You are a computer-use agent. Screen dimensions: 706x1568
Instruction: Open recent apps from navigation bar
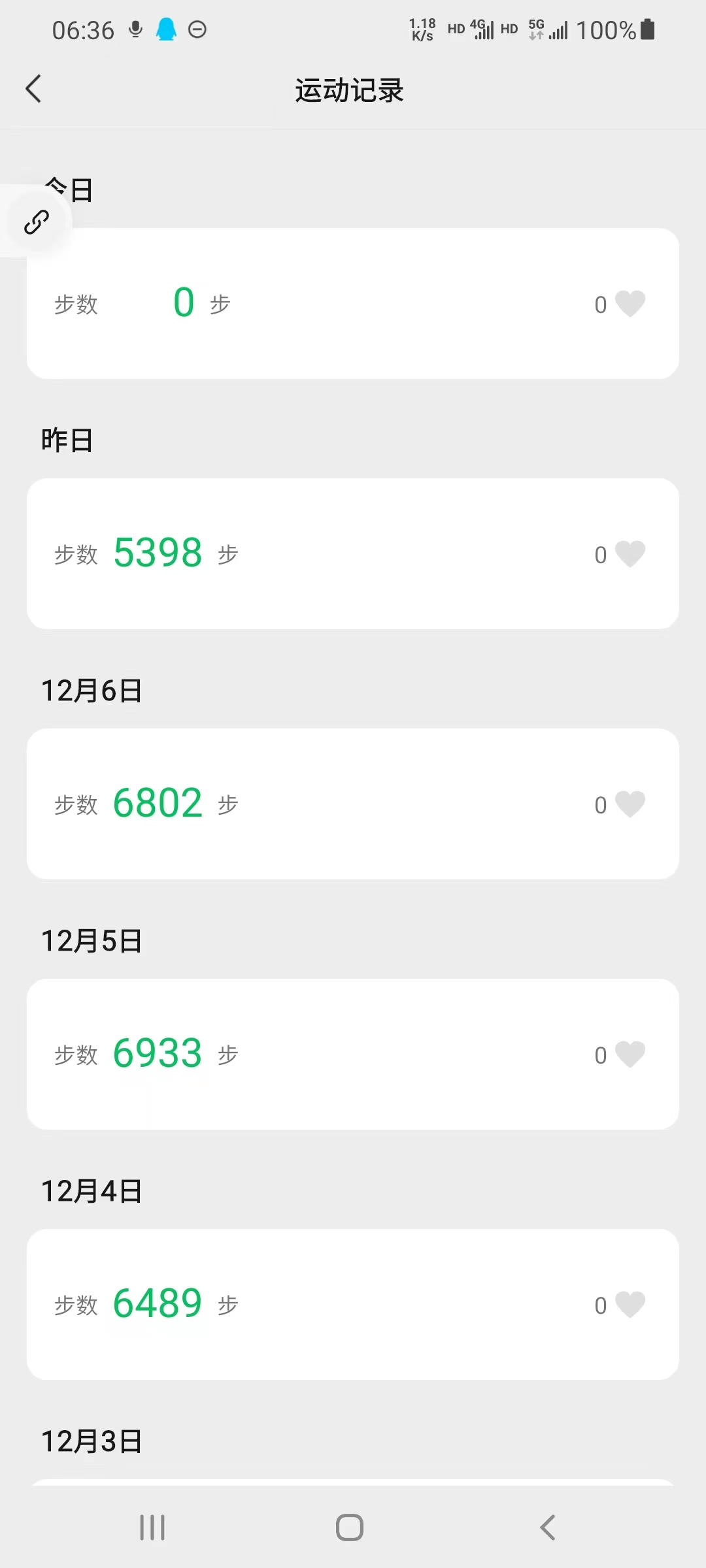152,1527
